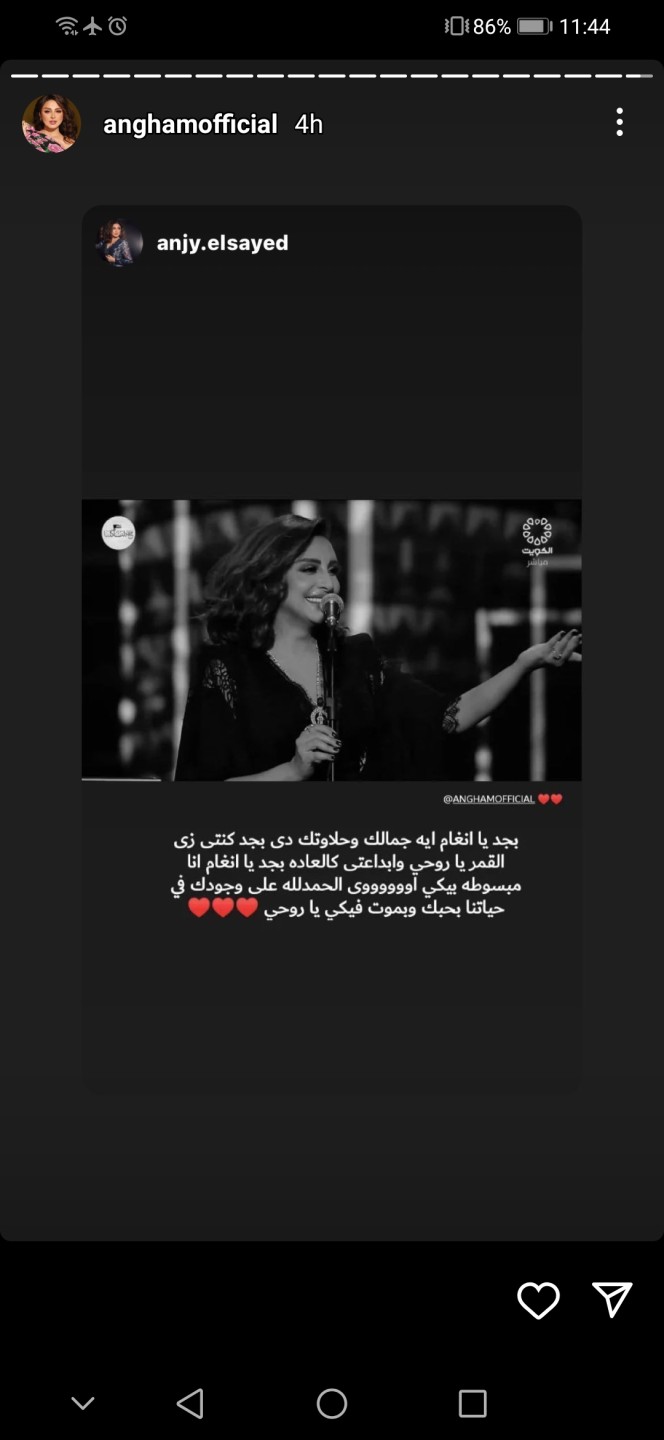
Task: Open anghamofficial's profile picture
Action: (51, 124)
